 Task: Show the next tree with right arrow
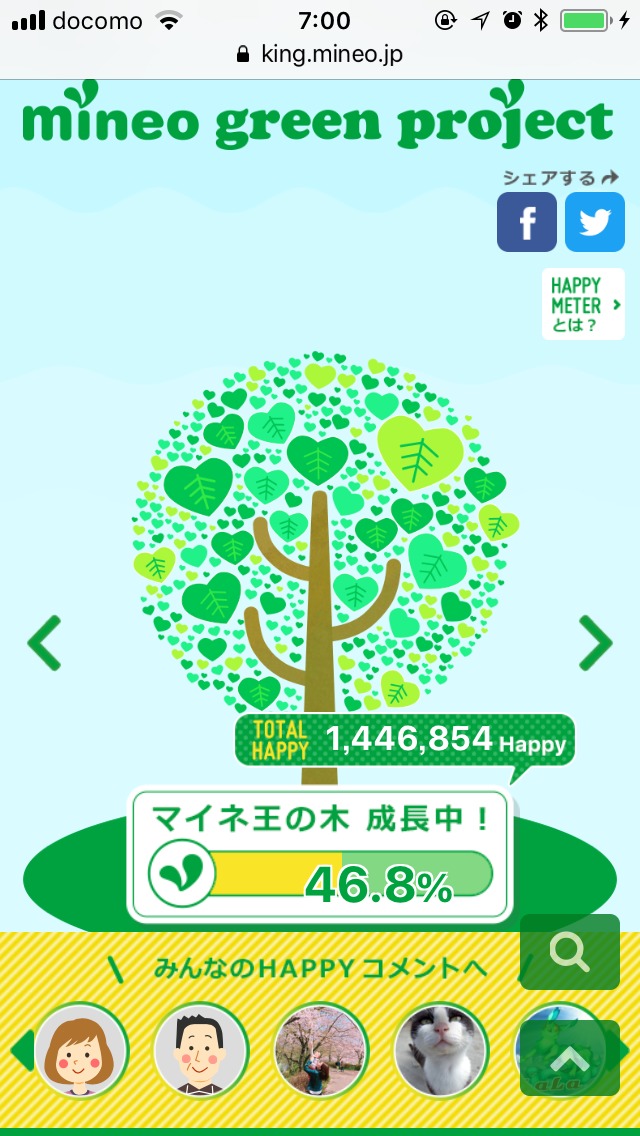click(596, 643)
